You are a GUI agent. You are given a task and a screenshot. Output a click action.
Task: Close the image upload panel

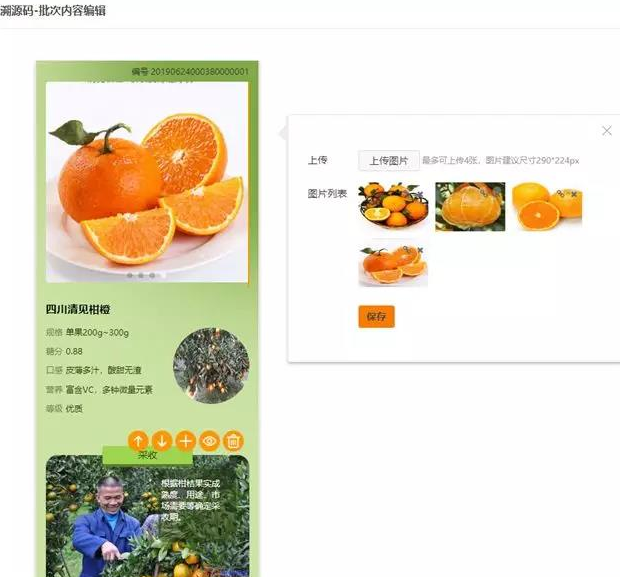click(x=607, y=131)
